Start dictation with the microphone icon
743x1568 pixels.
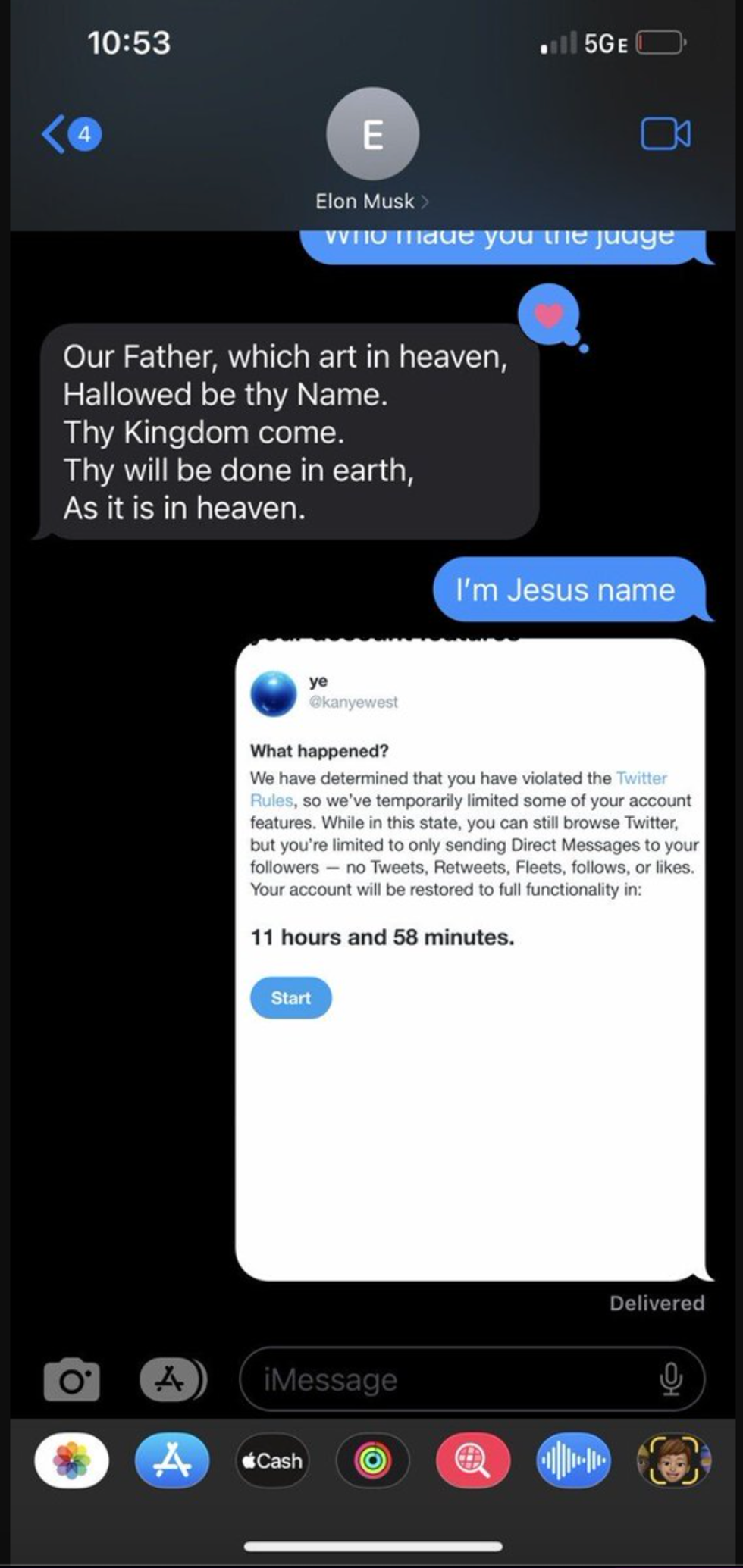coord(670,1379)
